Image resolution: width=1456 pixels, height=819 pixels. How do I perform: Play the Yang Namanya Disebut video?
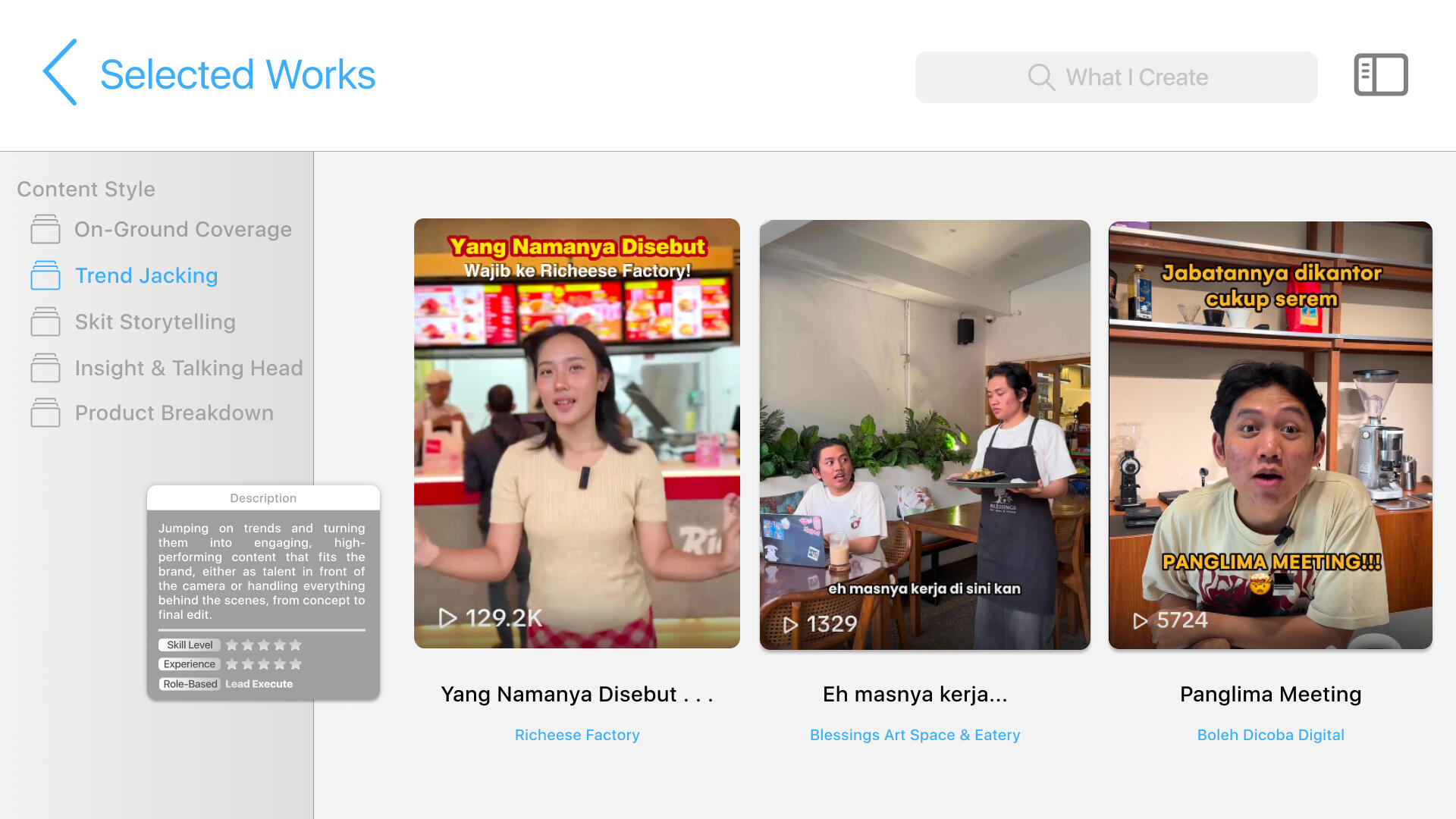577,433
